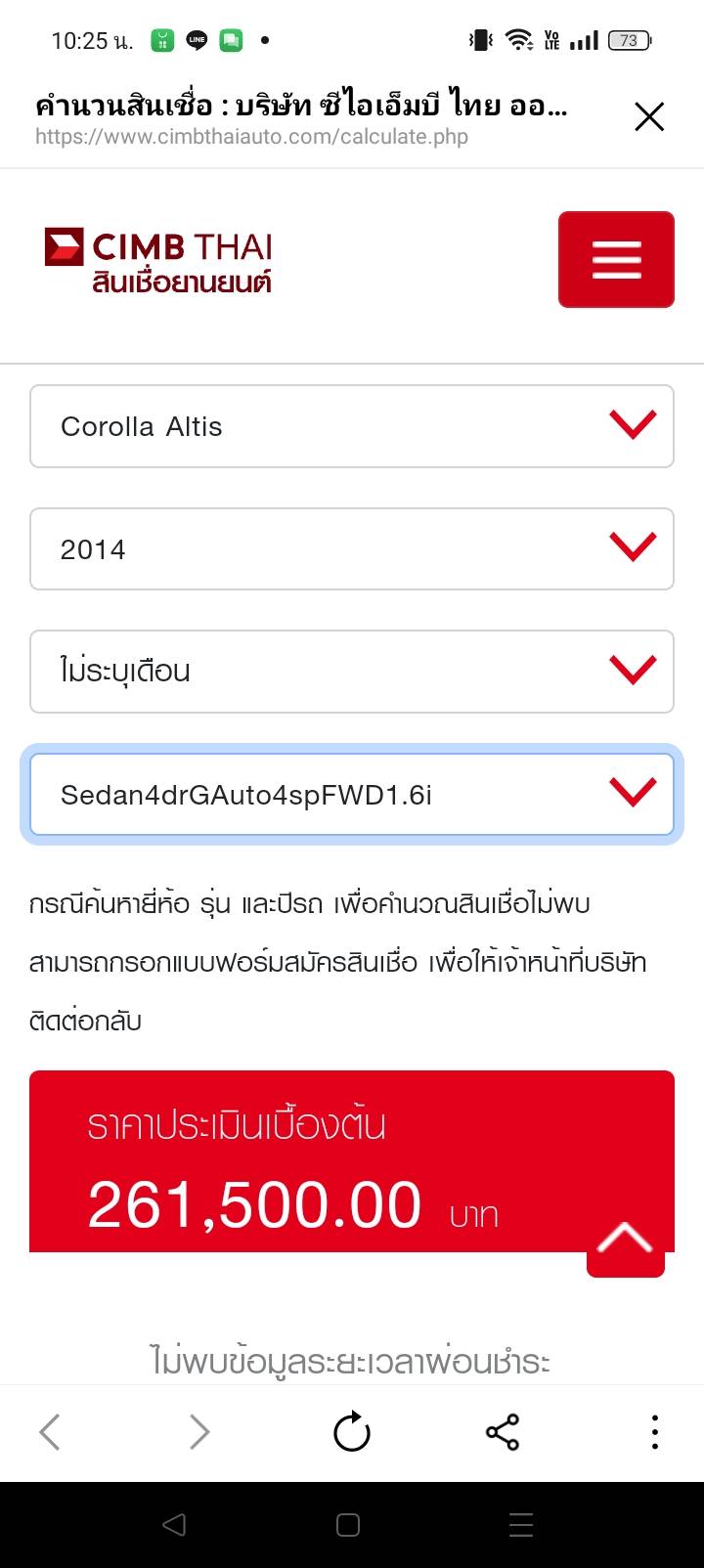
Task: Open the red hamburger menu
Action: pyautogui.click(x=616, y=260)
